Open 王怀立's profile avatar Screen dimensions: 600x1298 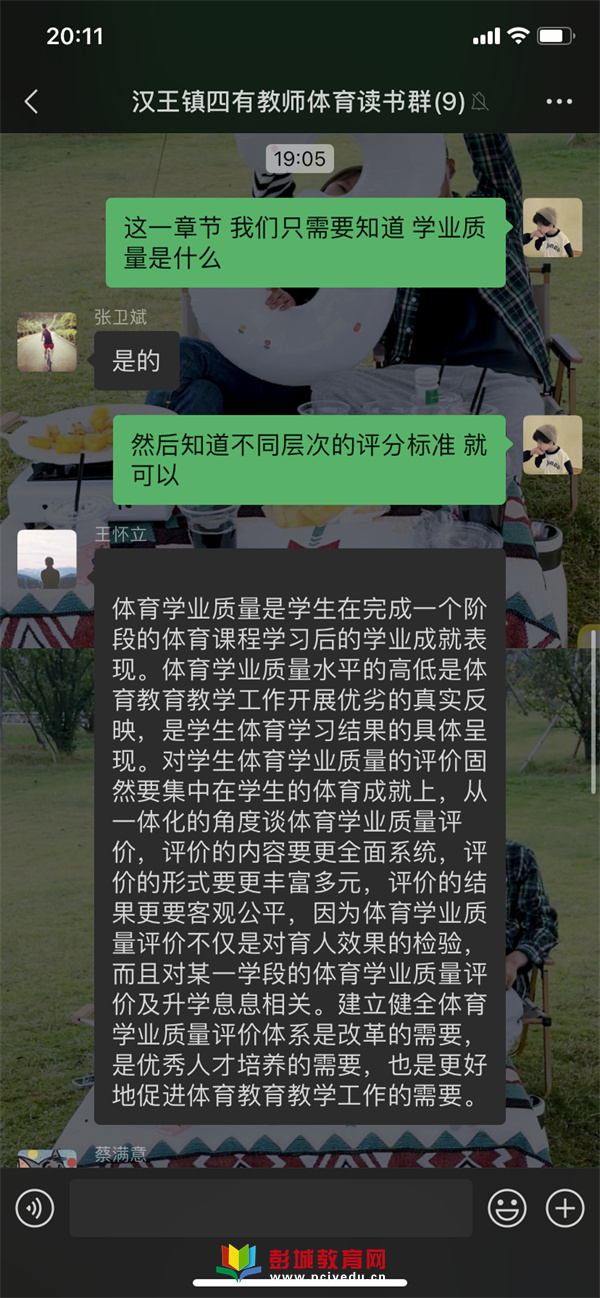pyautogui.click(x=47, y=559)
